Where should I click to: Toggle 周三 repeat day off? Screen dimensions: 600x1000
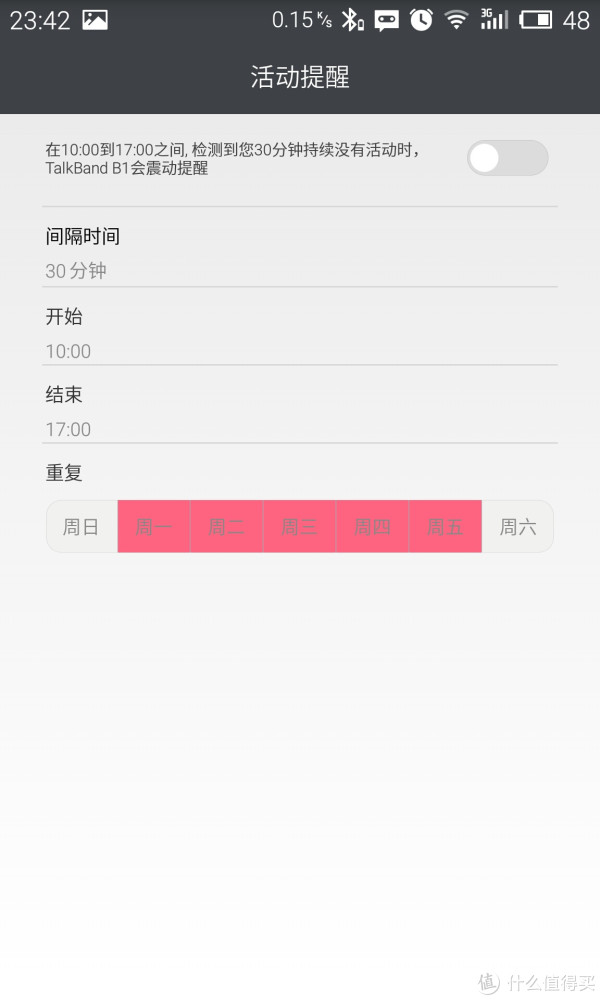pos(299,527)
